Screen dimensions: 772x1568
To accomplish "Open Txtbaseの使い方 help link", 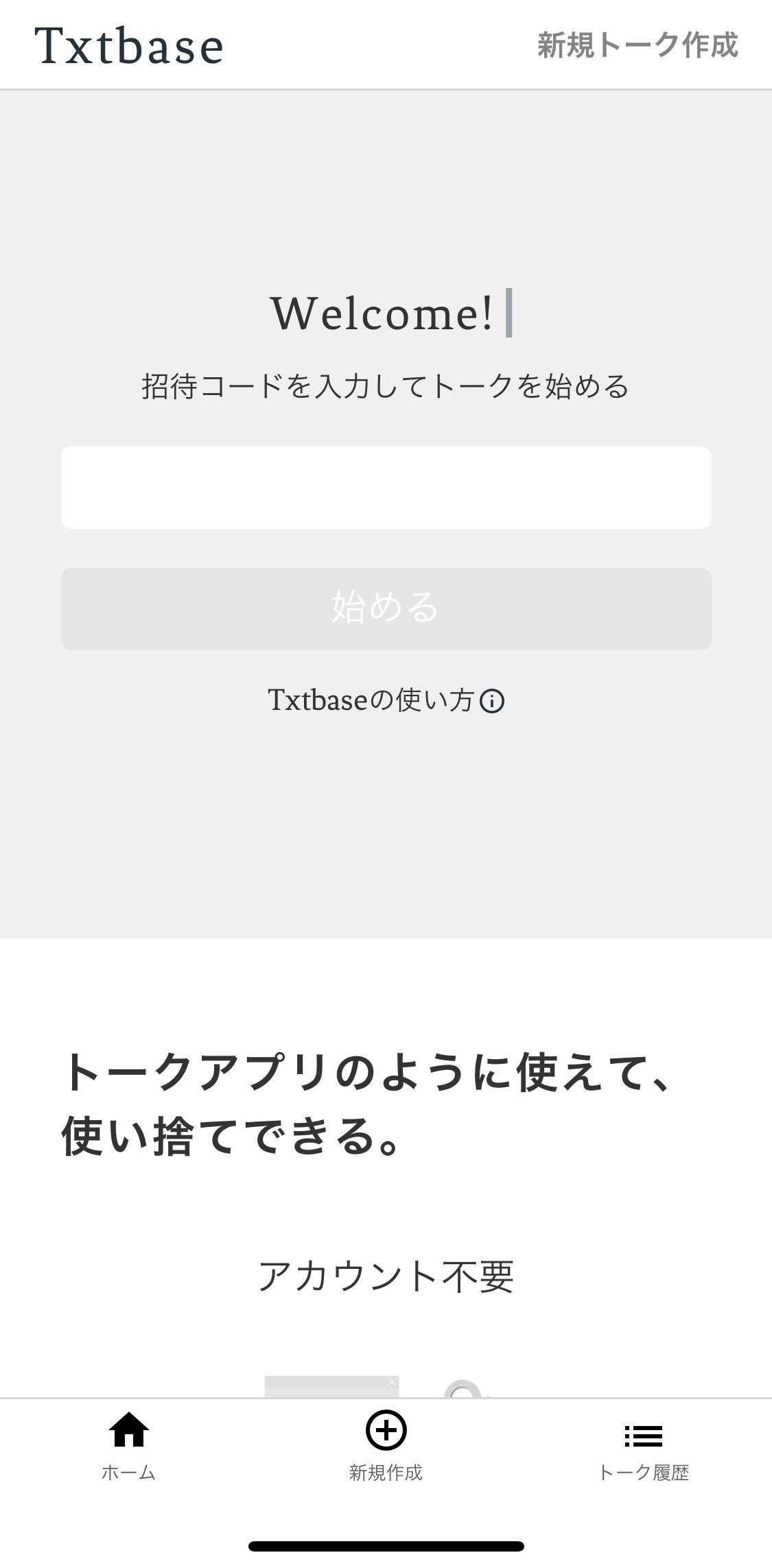I will pyautogui.click(x=386, y=701).
